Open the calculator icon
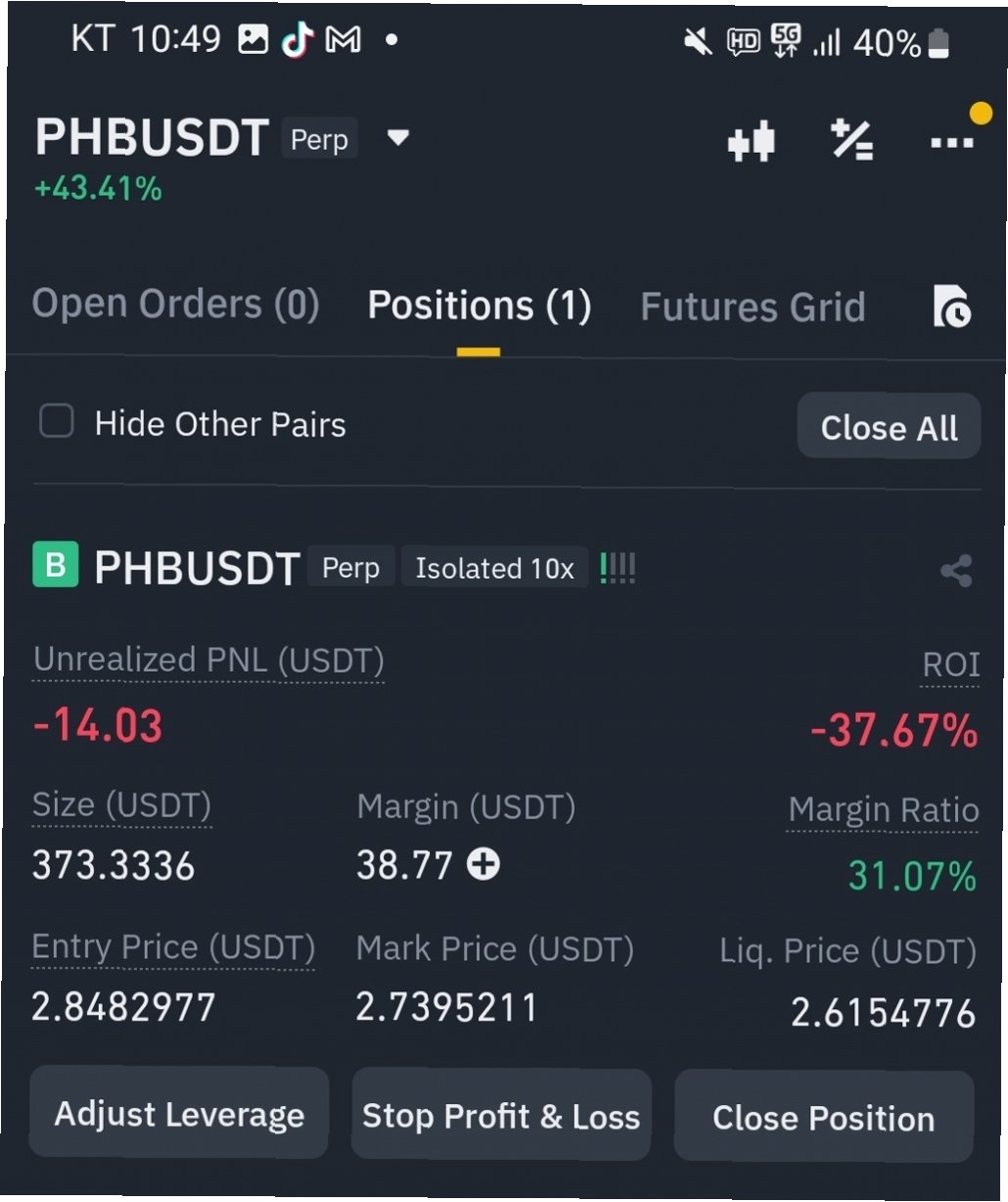 pyautogui.click(x=851, y=140)
